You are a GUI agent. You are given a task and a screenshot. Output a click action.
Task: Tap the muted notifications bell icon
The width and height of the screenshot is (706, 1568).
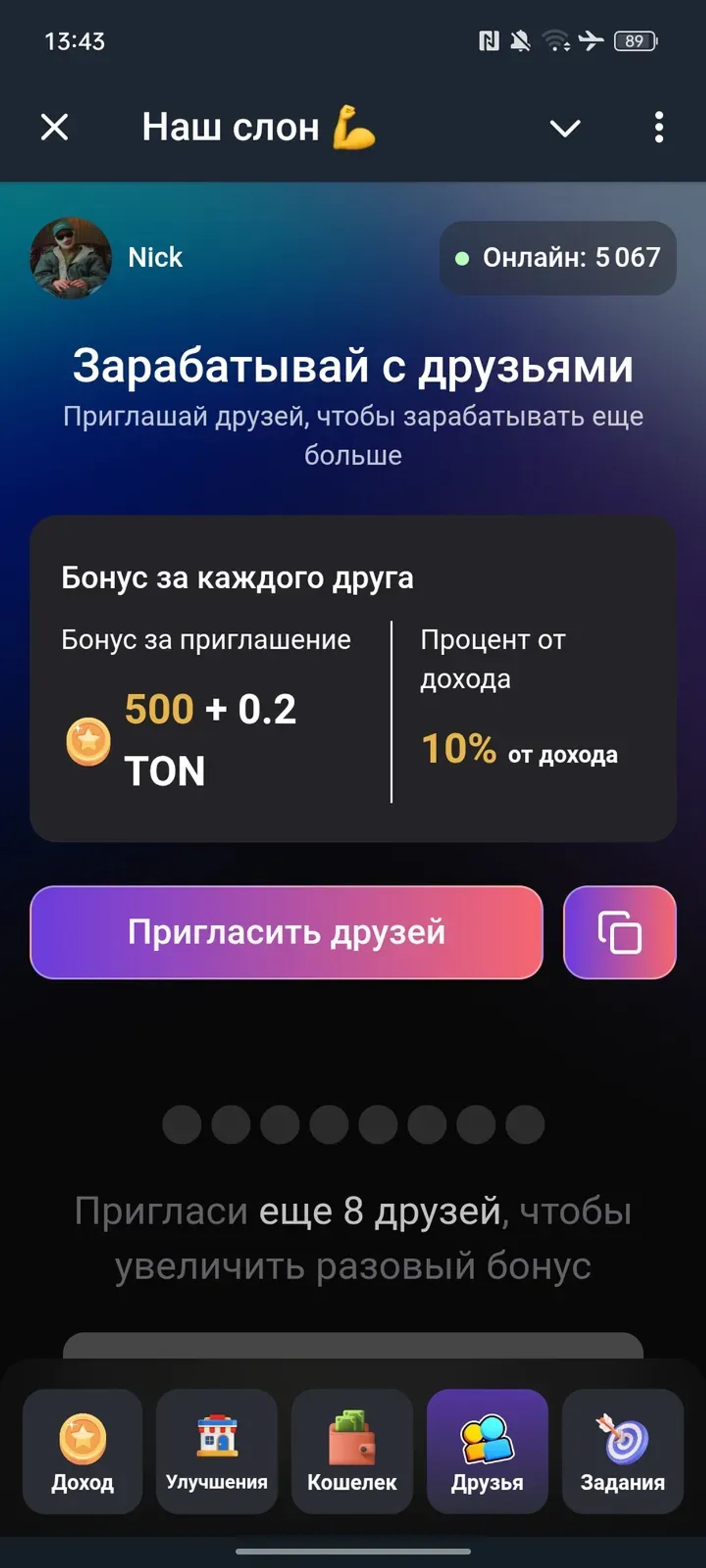coord(521,41)
